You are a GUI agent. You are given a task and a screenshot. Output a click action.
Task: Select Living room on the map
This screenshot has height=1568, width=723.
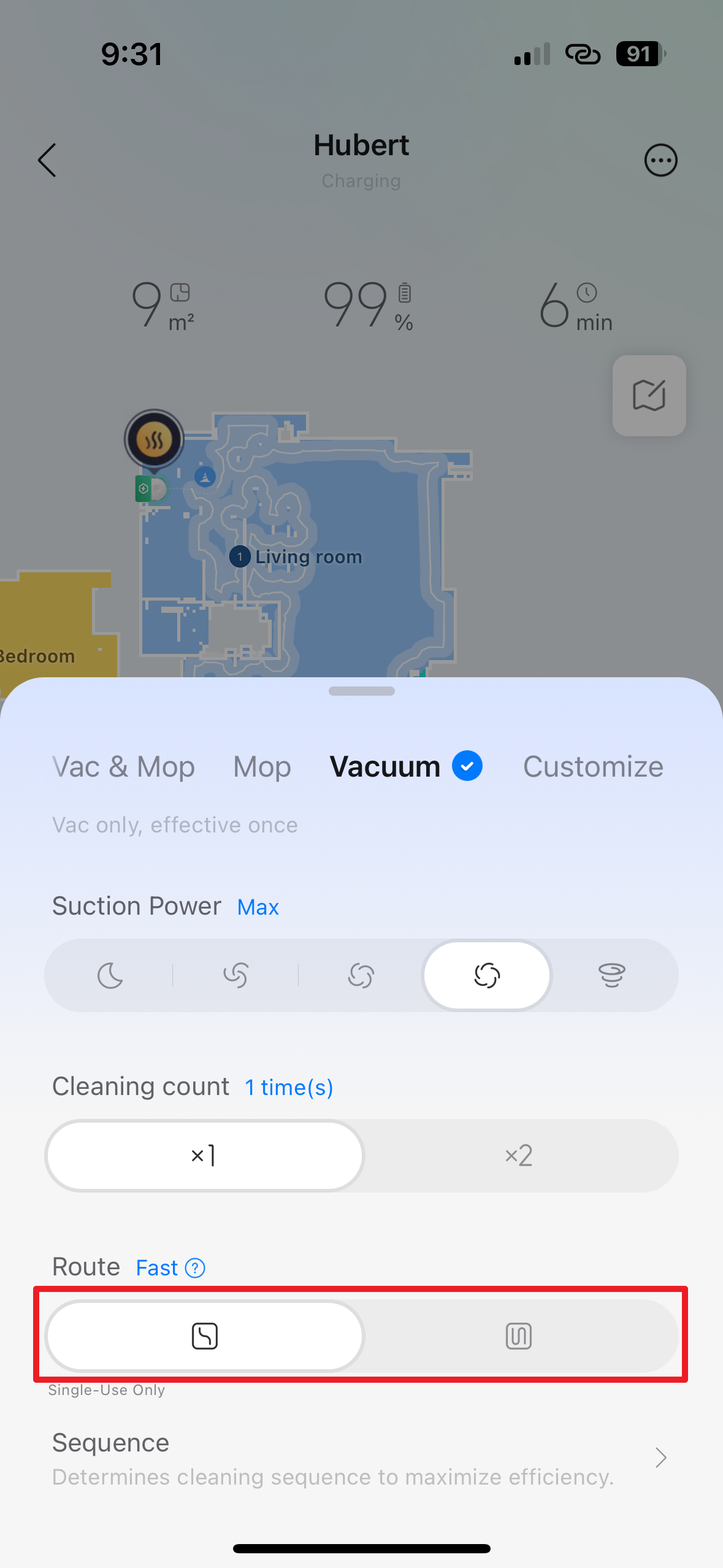[x=308, y=557]
